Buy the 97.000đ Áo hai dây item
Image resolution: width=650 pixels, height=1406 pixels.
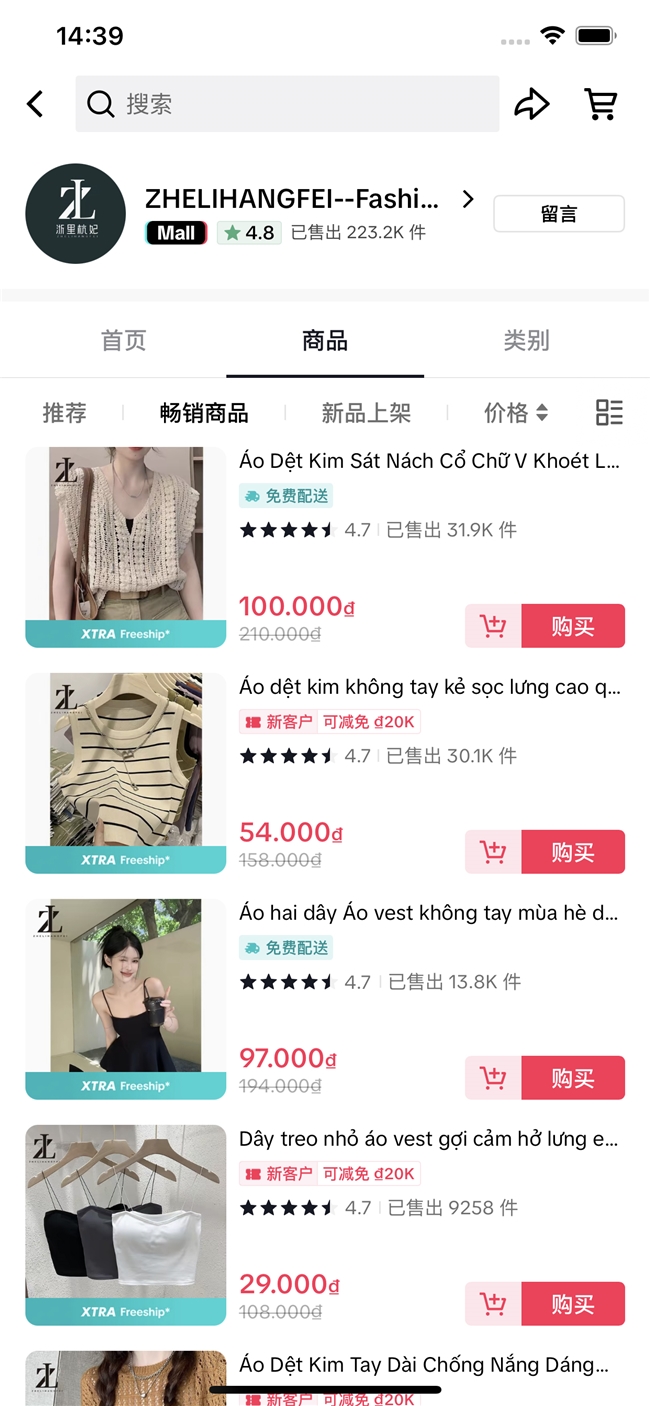point(573,1079)
